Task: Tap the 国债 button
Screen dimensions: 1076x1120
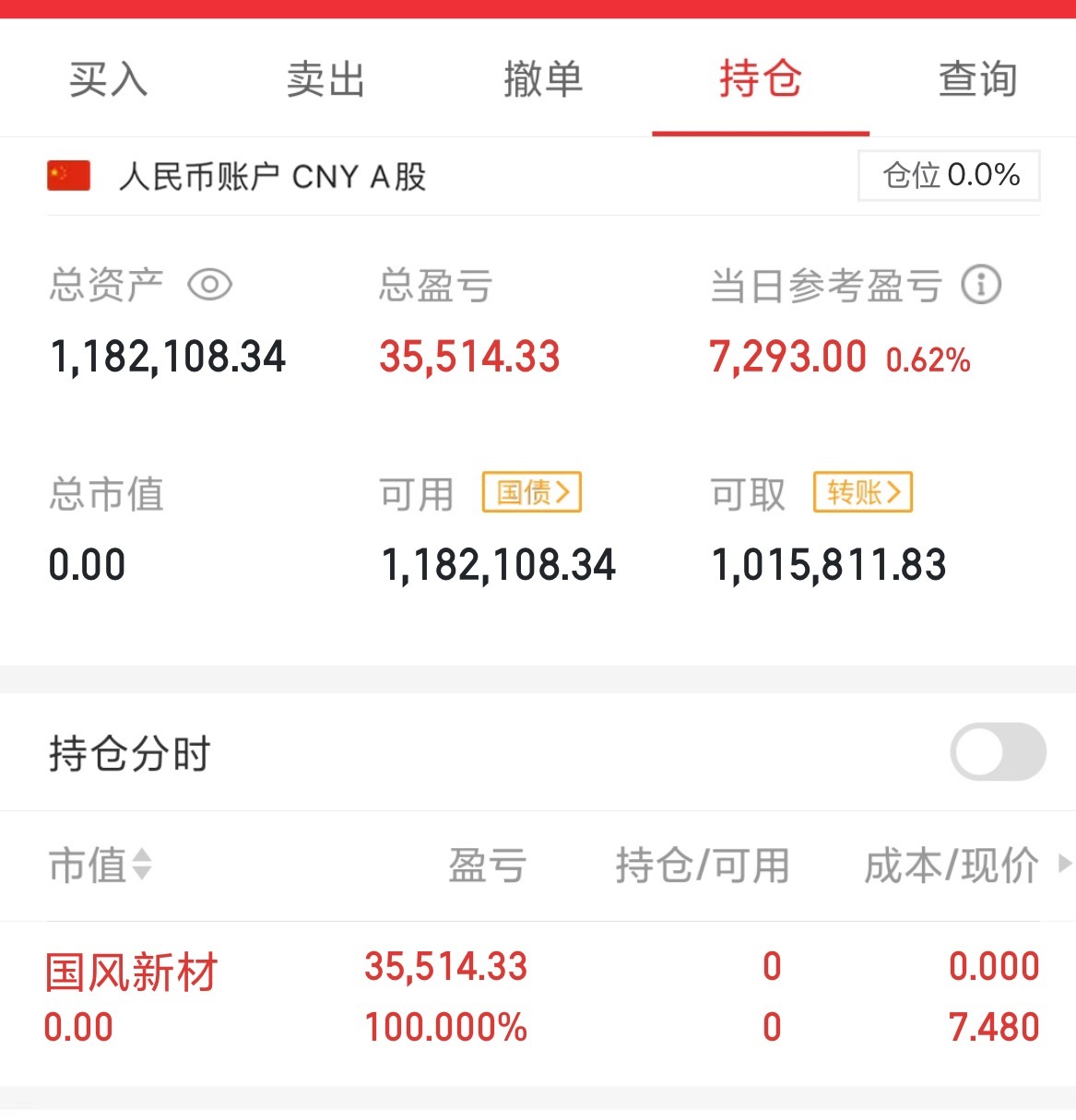Action: point(532,492)
